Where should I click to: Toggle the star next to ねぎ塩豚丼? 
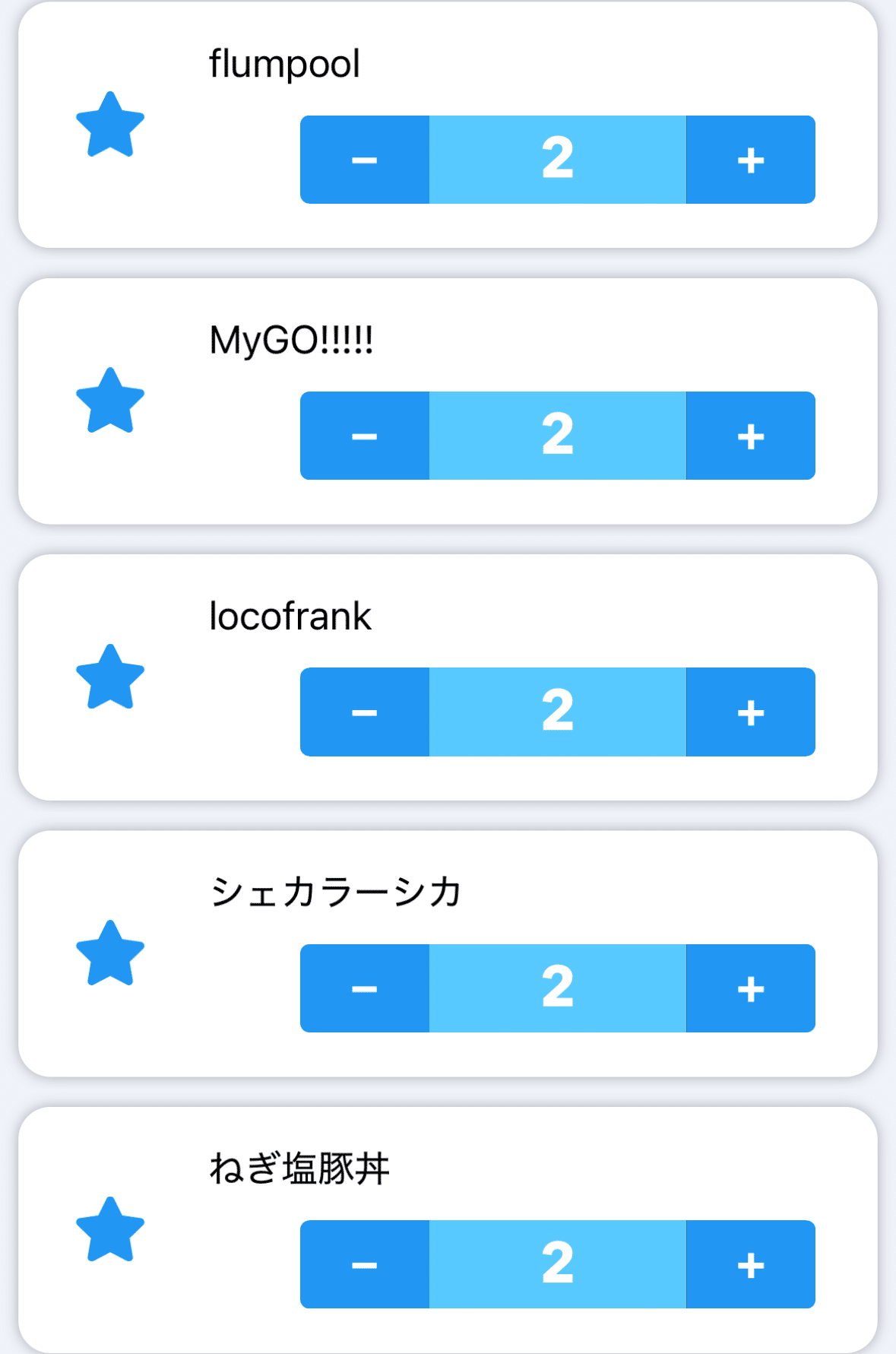pyautogui.click(x=110, y=1229)
